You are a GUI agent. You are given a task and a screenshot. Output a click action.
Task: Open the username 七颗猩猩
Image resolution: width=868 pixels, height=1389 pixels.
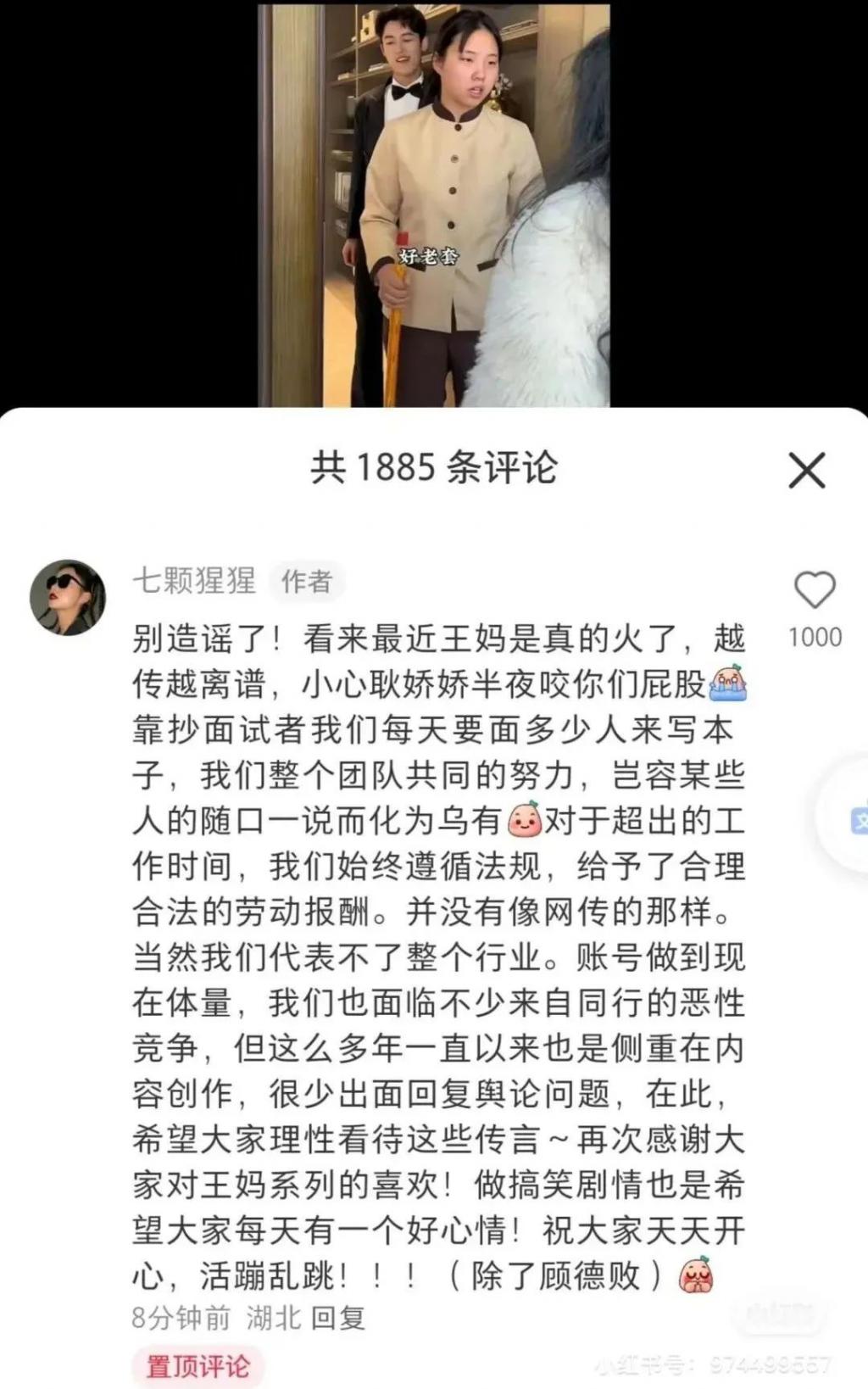point(194,581)
